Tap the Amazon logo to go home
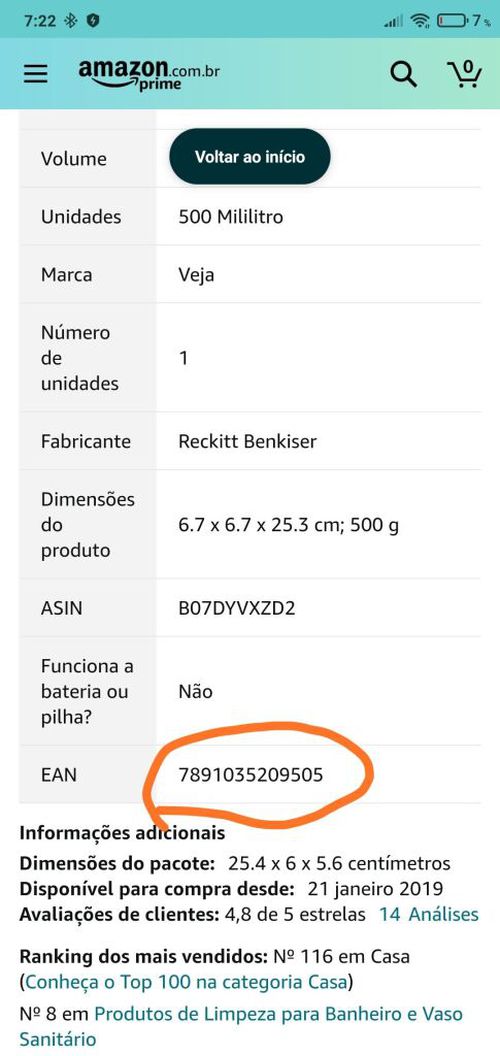Image resolution: width=500 pixels, height=1056 pixels. click(149, 74)
